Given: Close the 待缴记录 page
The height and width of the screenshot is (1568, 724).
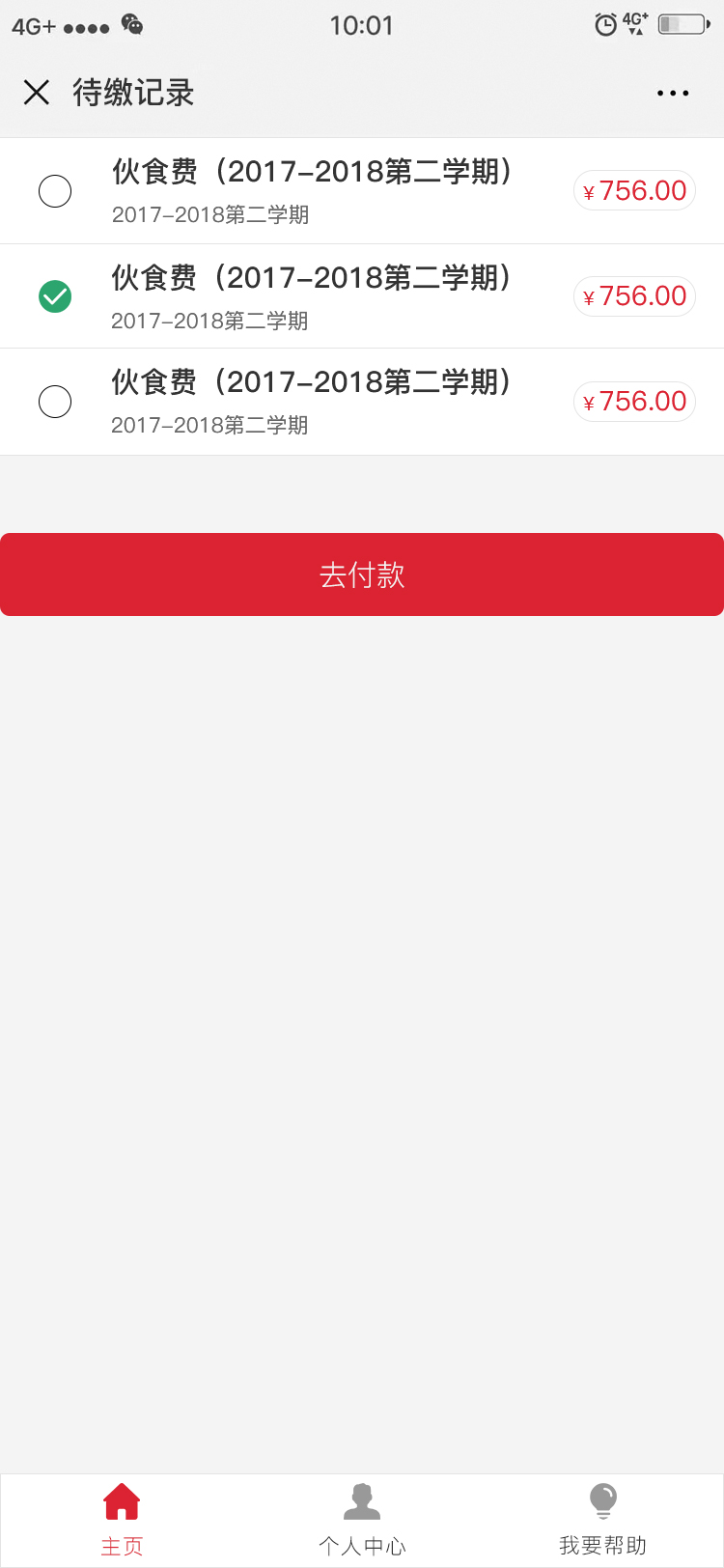Looking at the screenshot, I should [x=37, y=93].
